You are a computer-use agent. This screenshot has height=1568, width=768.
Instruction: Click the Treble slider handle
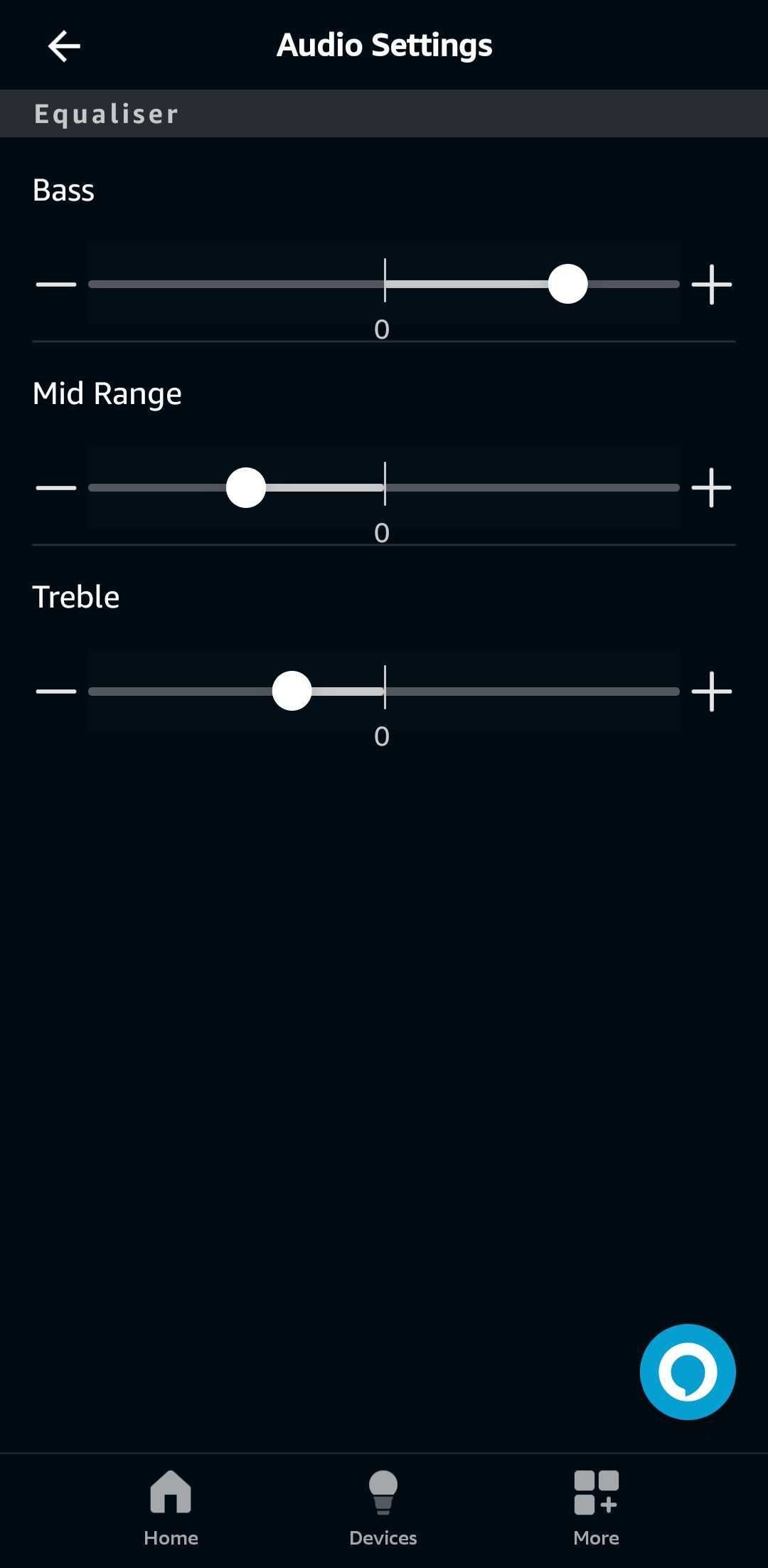(292, 690)
